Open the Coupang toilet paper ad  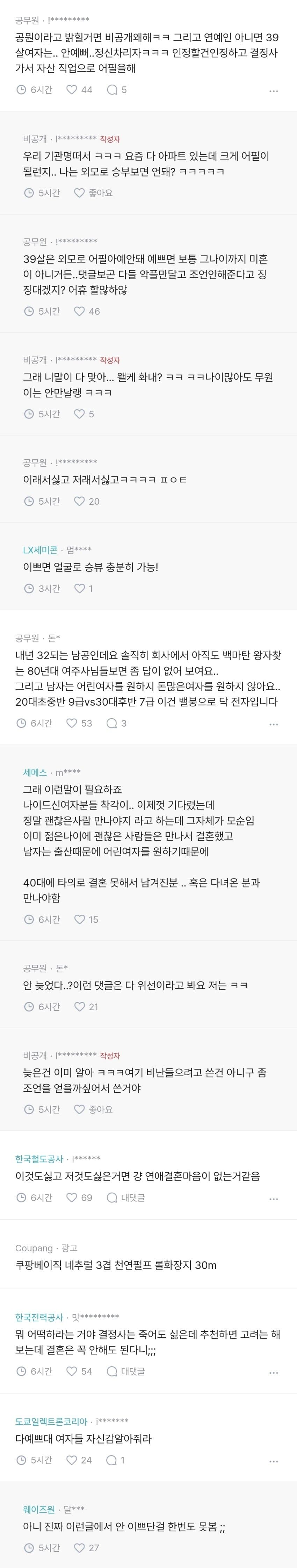[x=116, y=1265]
